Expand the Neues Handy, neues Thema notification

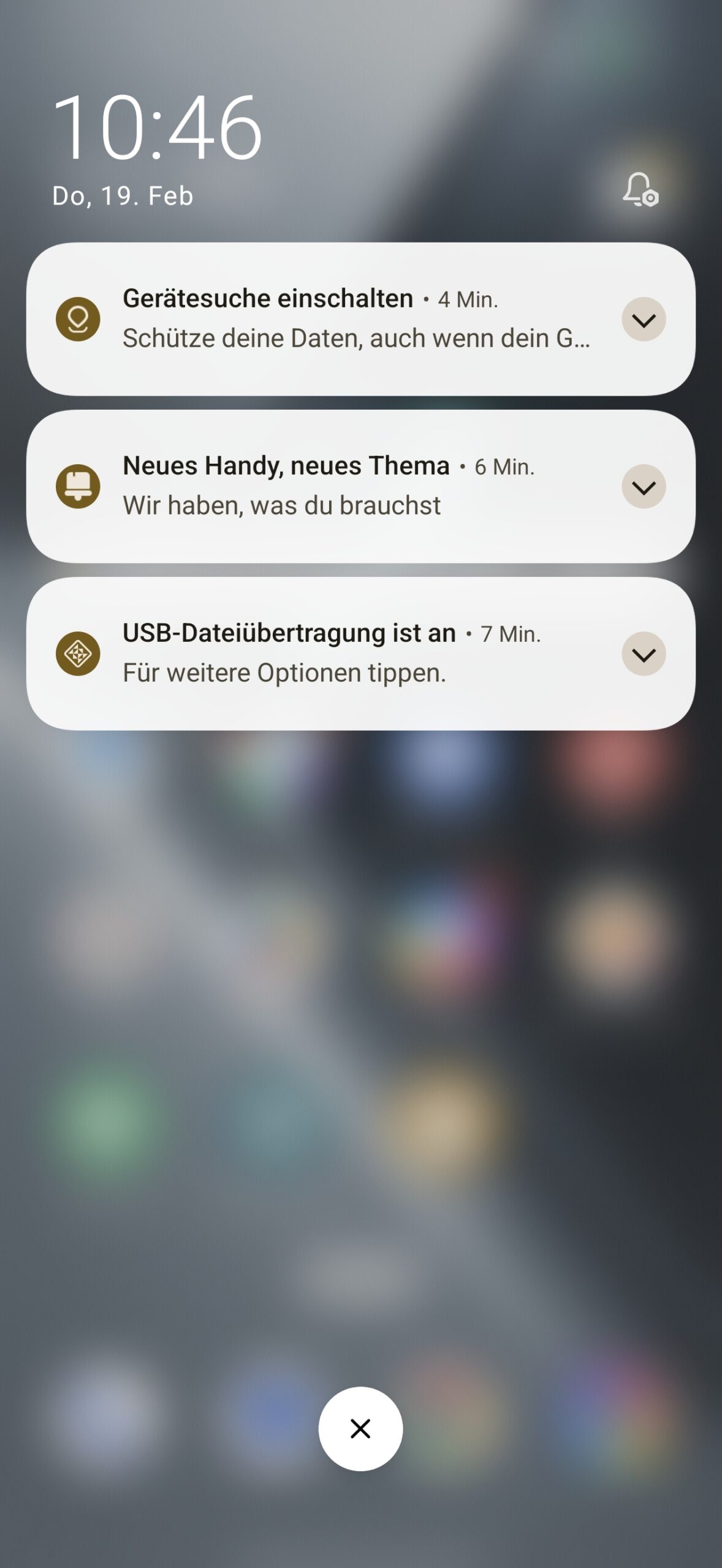coord(644,486)
